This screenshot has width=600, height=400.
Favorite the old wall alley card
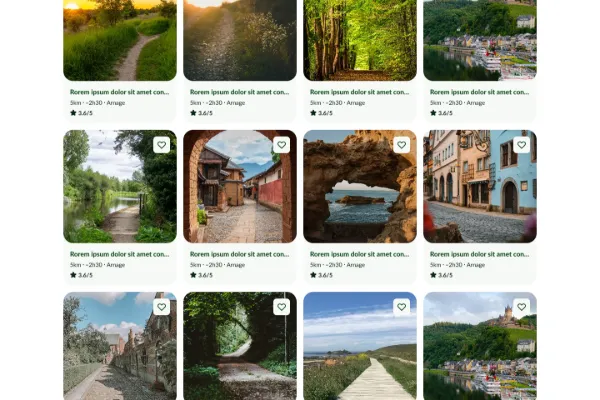pyautogui.click(x=161, y=307)
